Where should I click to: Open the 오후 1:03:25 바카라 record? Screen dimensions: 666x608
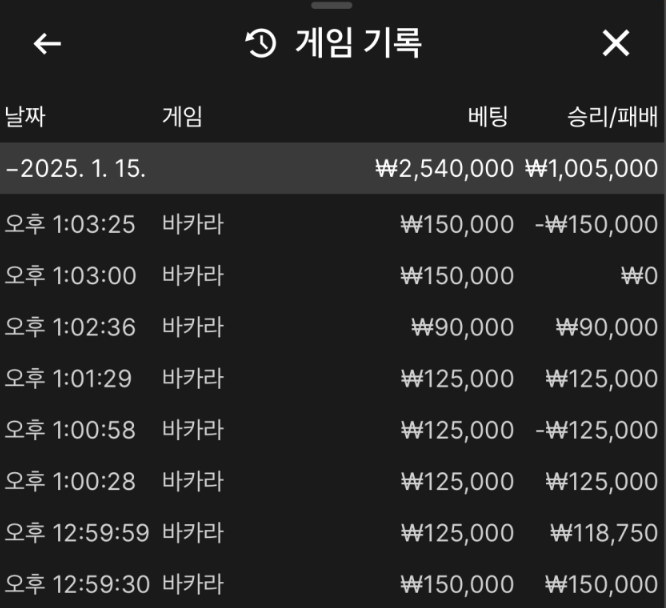coord(332,224)
